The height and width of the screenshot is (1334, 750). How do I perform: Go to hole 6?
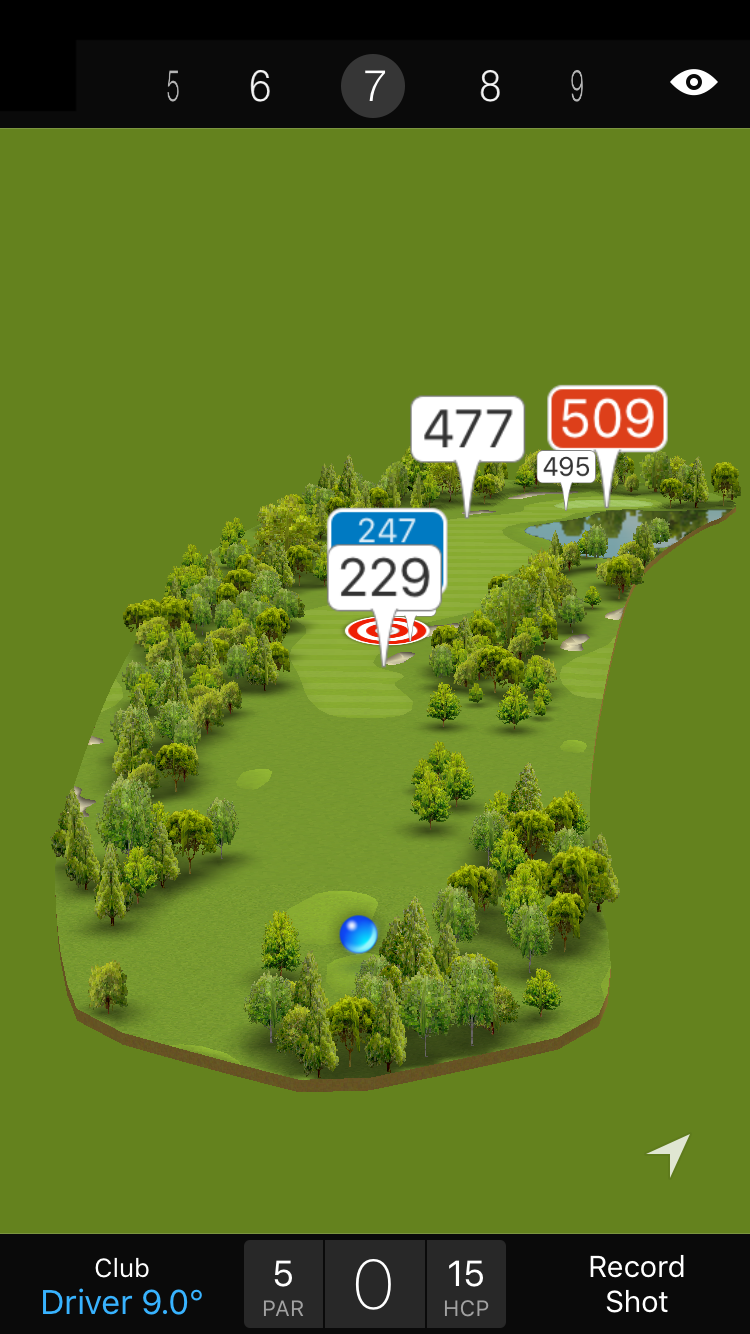coord(260,87)
